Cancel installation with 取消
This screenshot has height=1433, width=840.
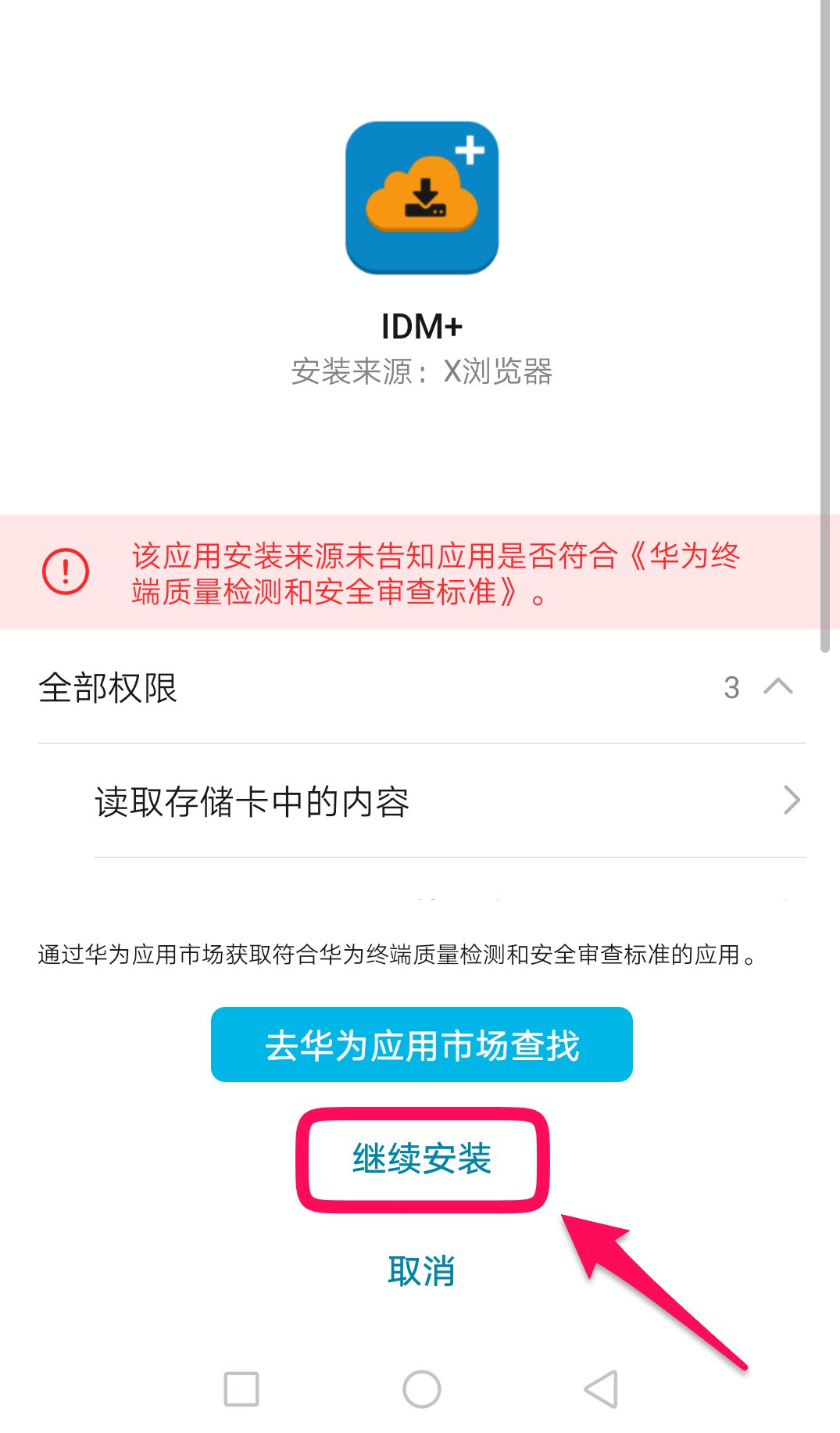tap(422, 1270)
